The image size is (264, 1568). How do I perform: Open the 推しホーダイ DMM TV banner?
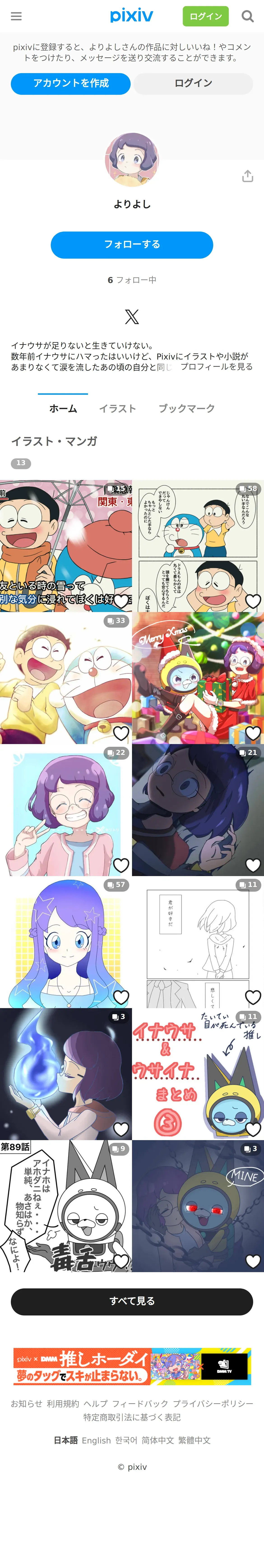(132, 1366)
